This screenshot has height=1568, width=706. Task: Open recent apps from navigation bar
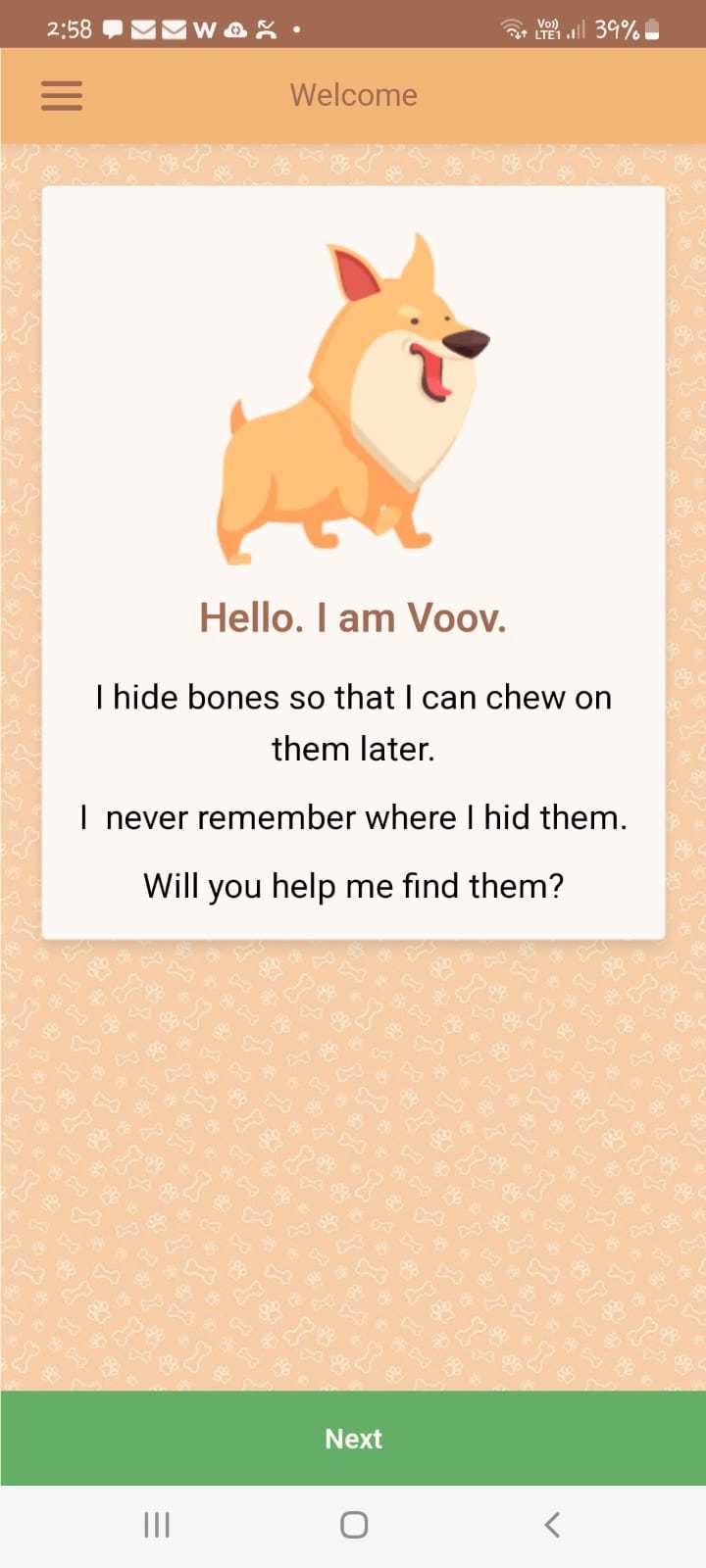point(157,1524)
